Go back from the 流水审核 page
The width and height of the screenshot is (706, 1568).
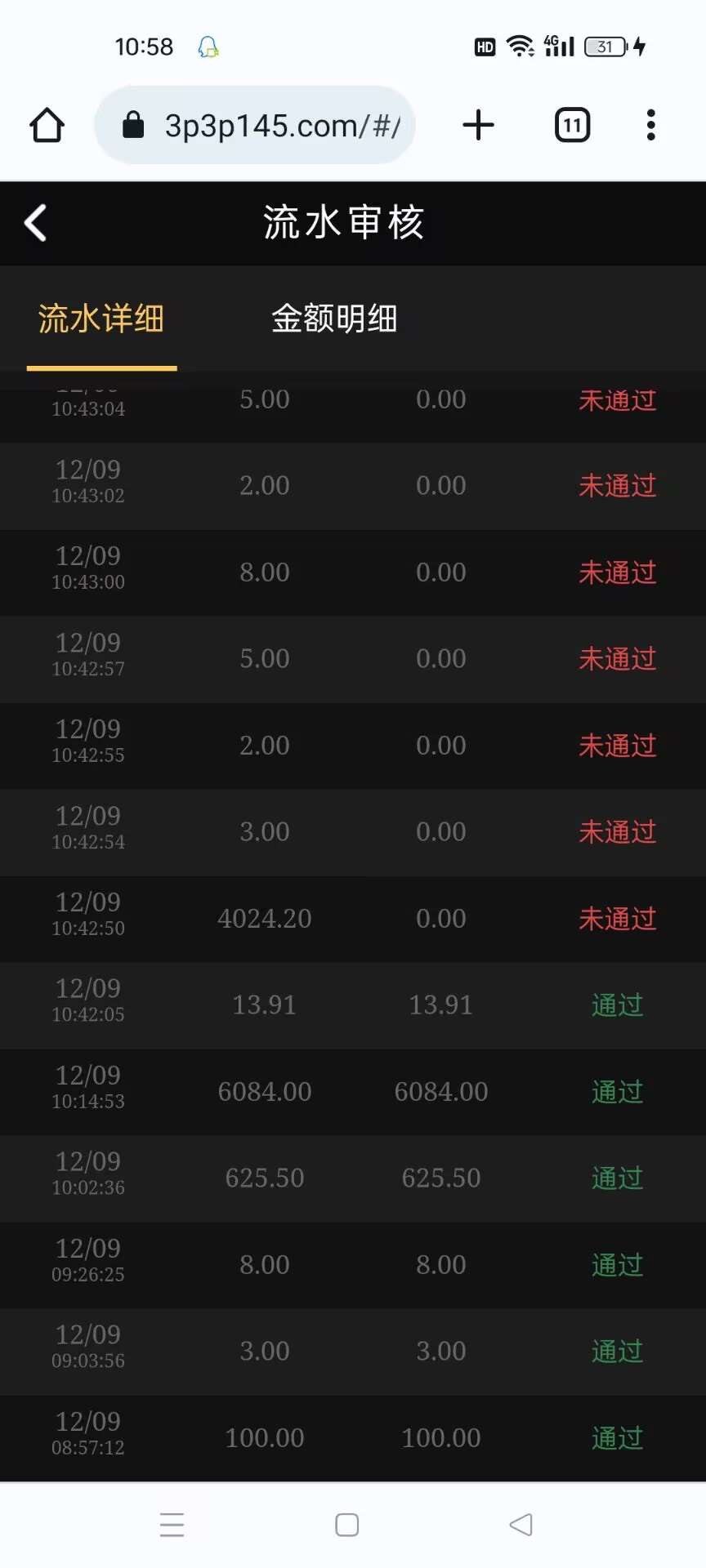click(x=36, y=223)
